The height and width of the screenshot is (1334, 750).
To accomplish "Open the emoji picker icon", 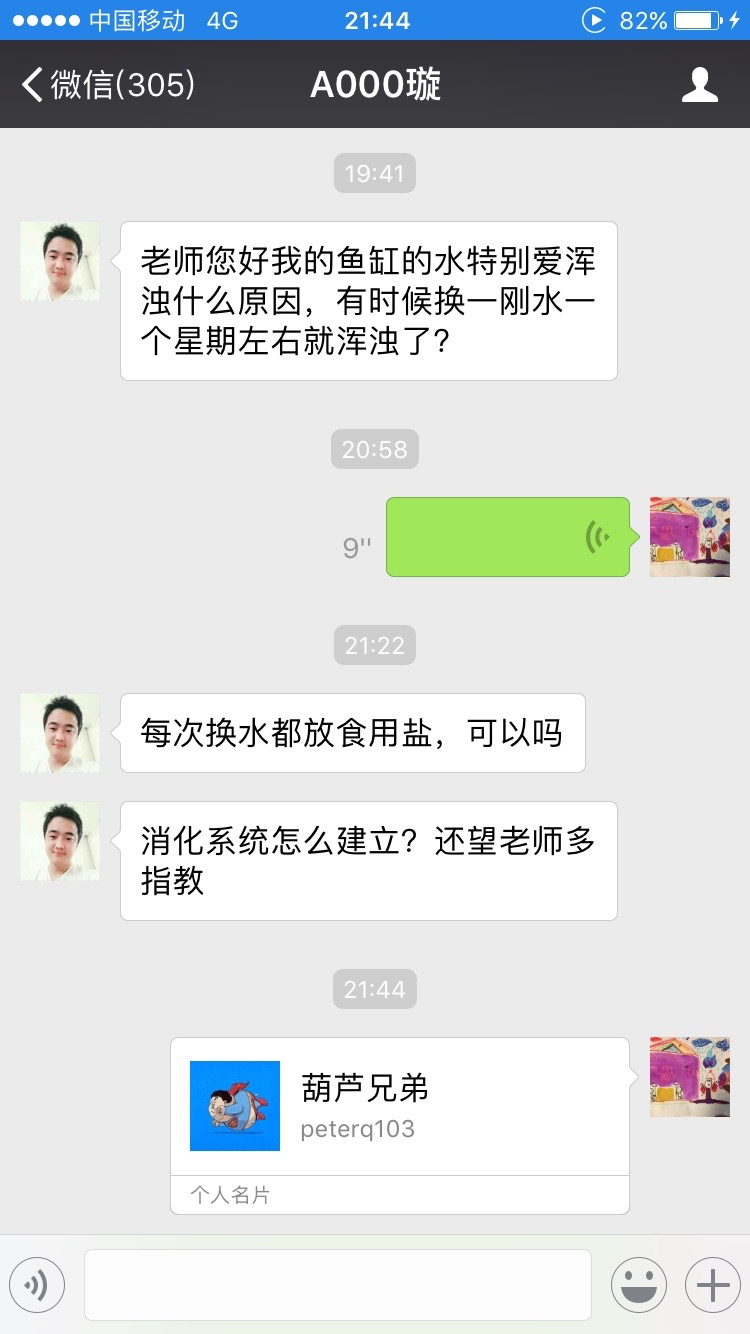I will (x=639, y=1284).
